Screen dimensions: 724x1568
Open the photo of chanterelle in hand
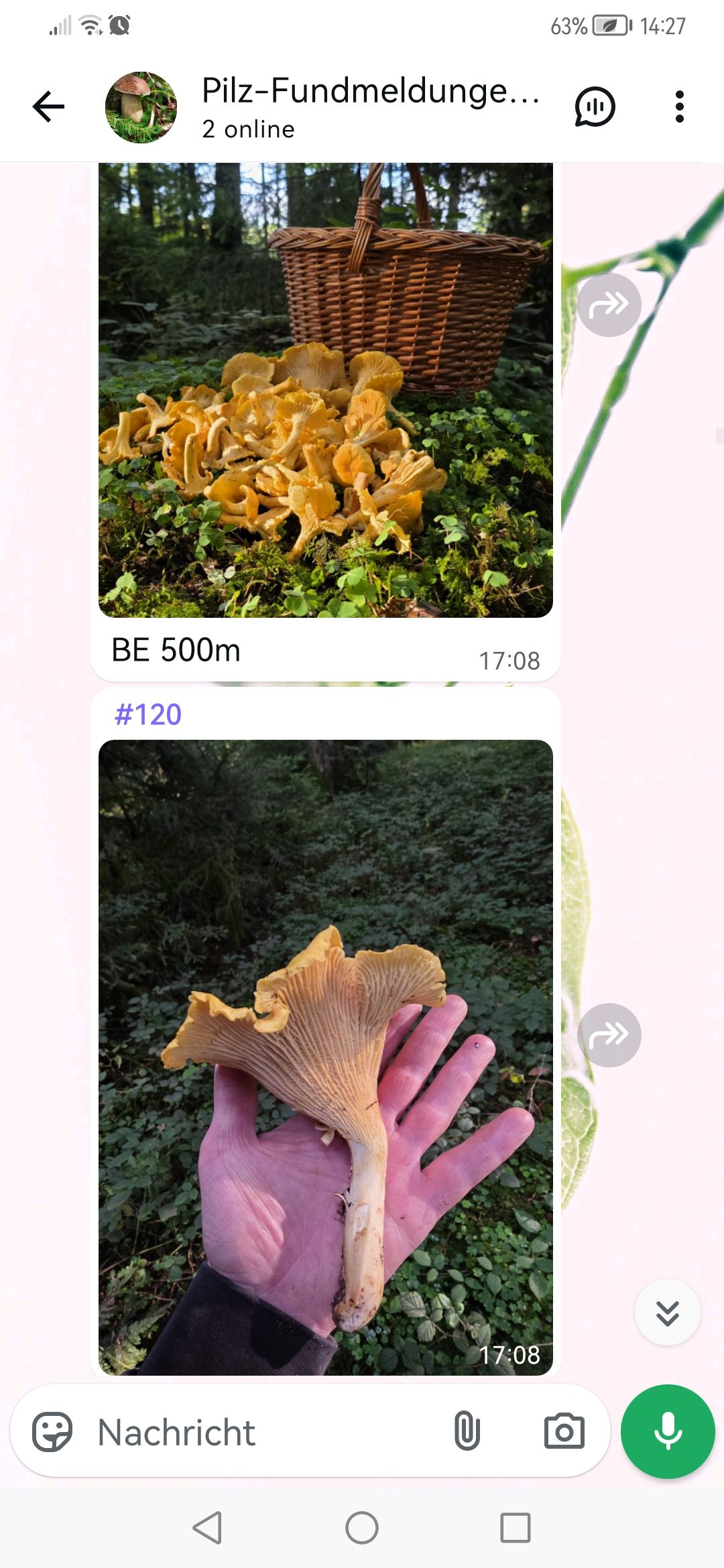pos(326,1057)
